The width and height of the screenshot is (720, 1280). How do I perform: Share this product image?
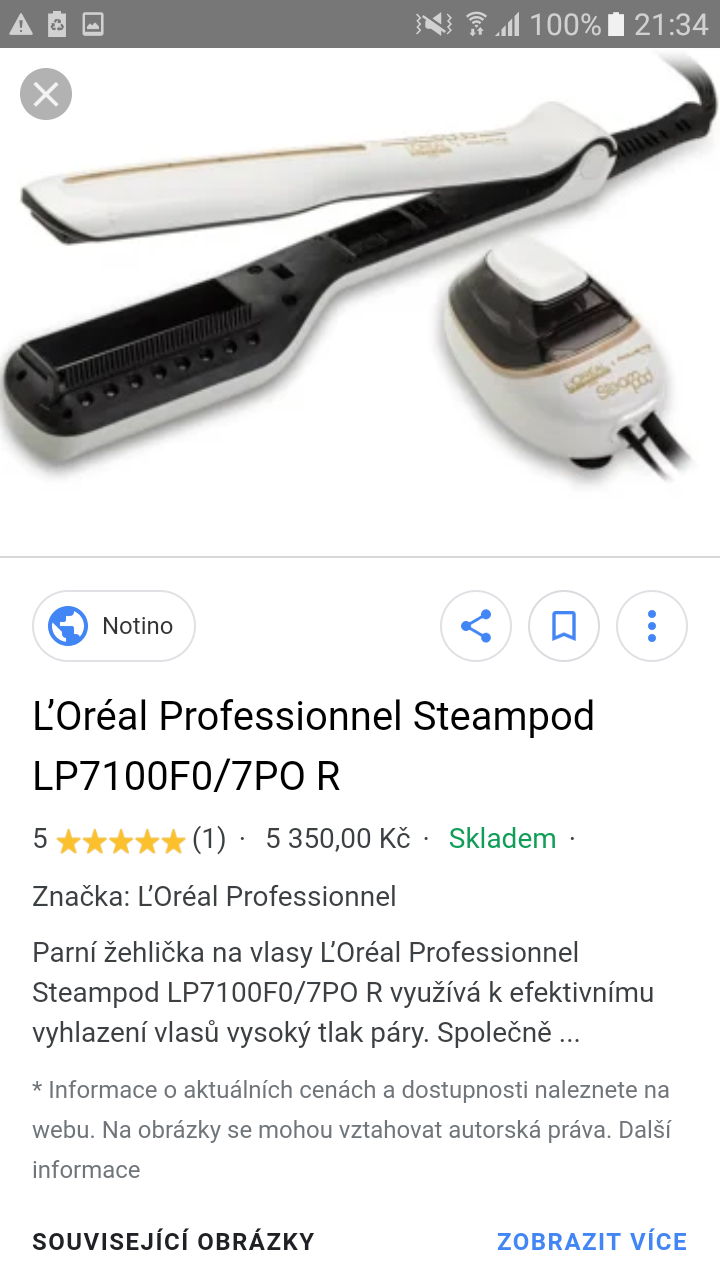pos(476,627)
